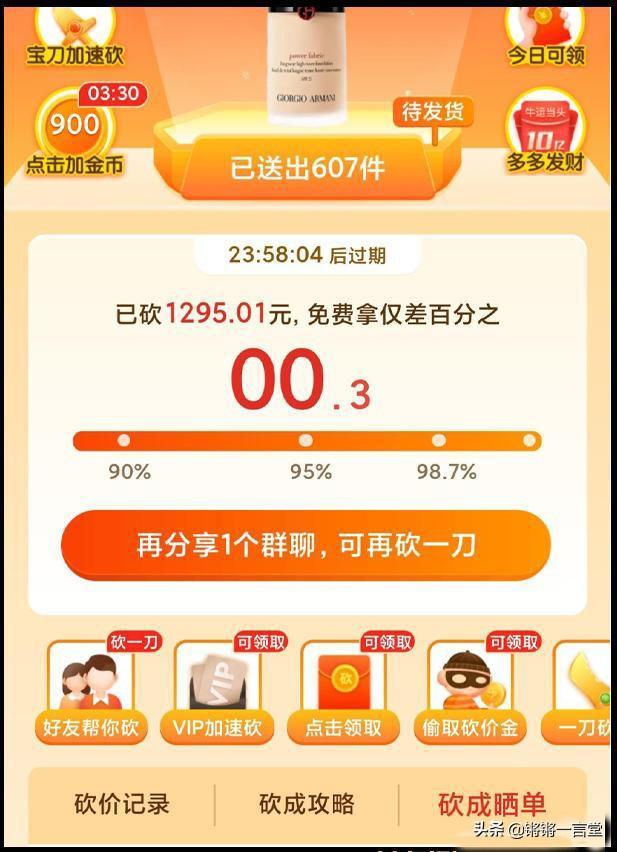
Task: Tap 点击加金币 coin bubble
Action: [x=74, y=135]
